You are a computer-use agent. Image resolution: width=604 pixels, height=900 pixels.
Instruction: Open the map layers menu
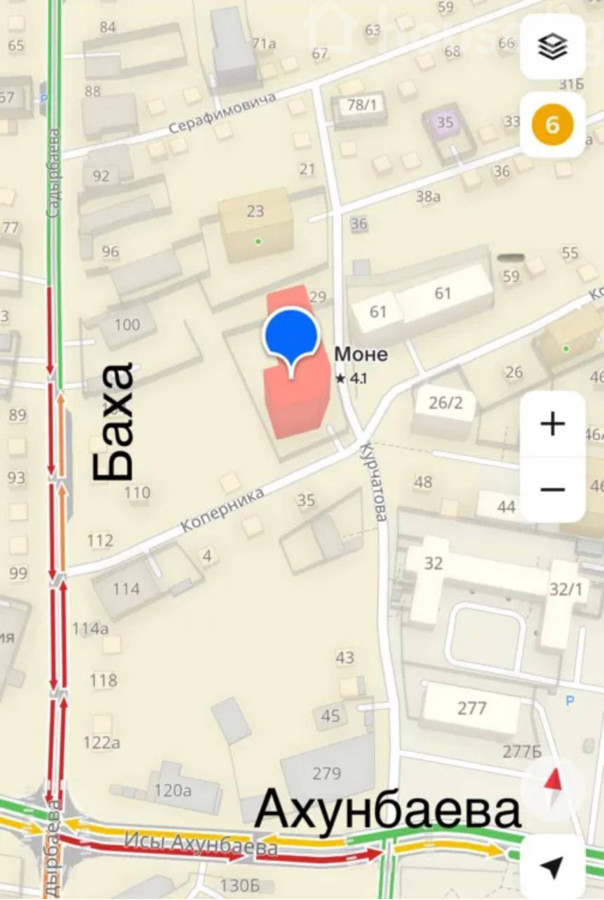[x=552, y=48]
